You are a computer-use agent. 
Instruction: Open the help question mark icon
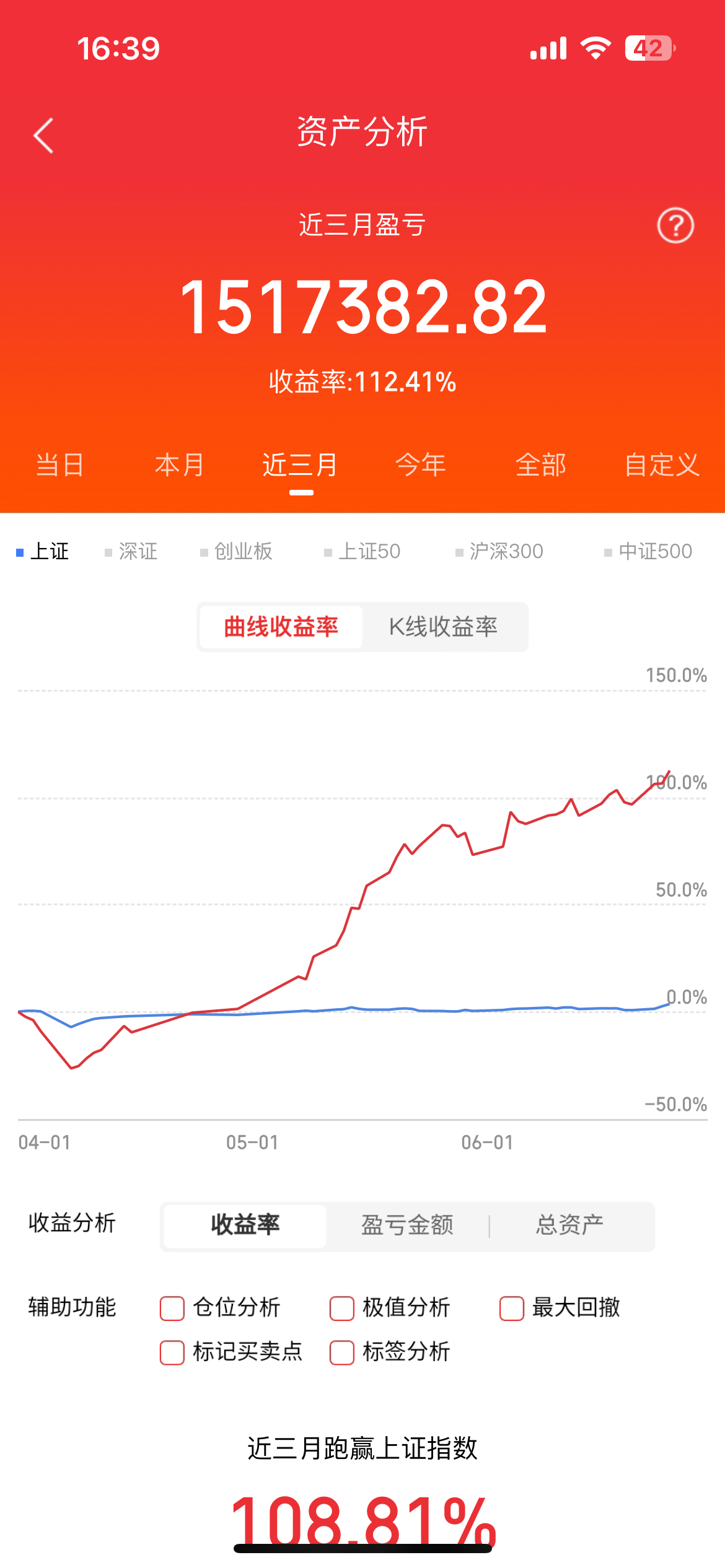point(675,225)
